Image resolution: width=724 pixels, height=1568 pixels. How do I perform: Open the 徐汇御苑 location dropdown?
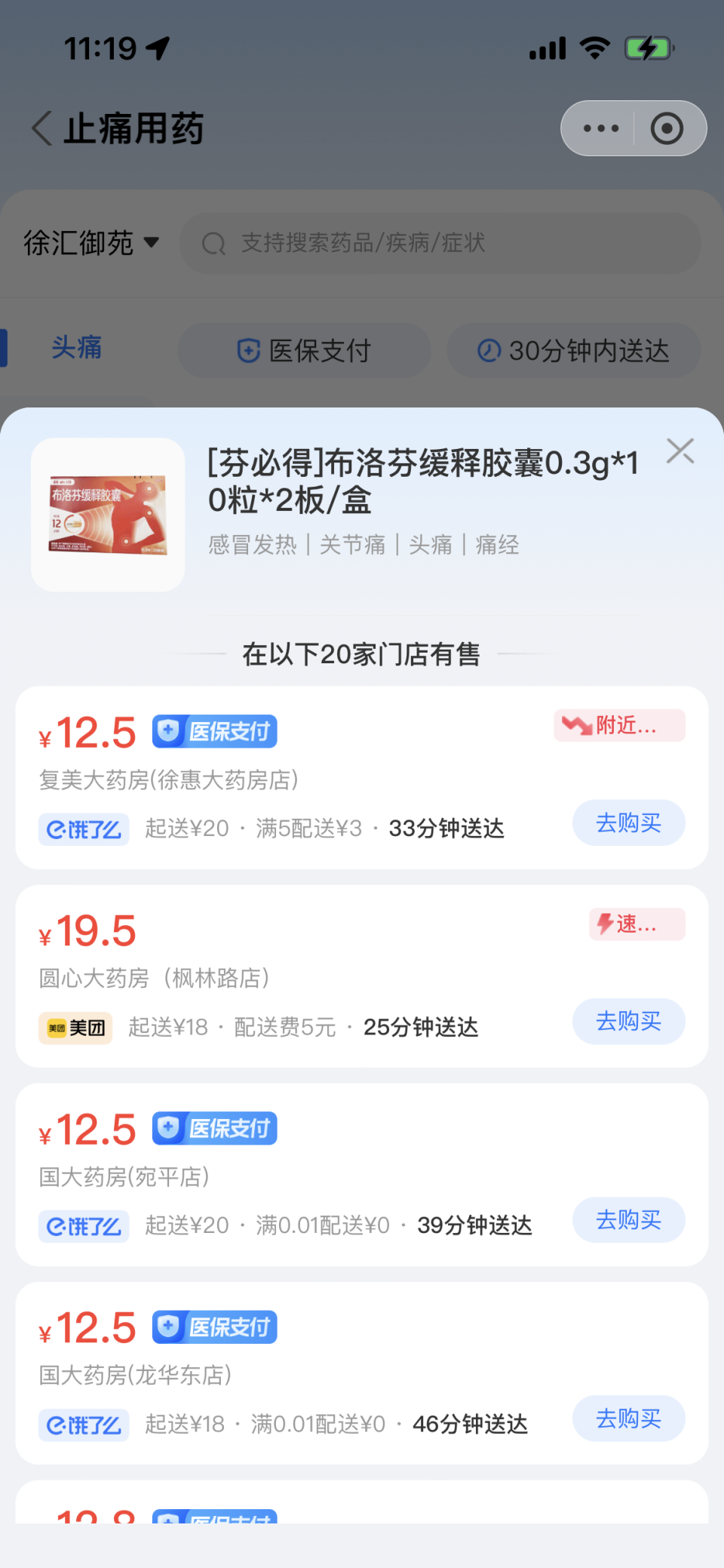(90, 243)
